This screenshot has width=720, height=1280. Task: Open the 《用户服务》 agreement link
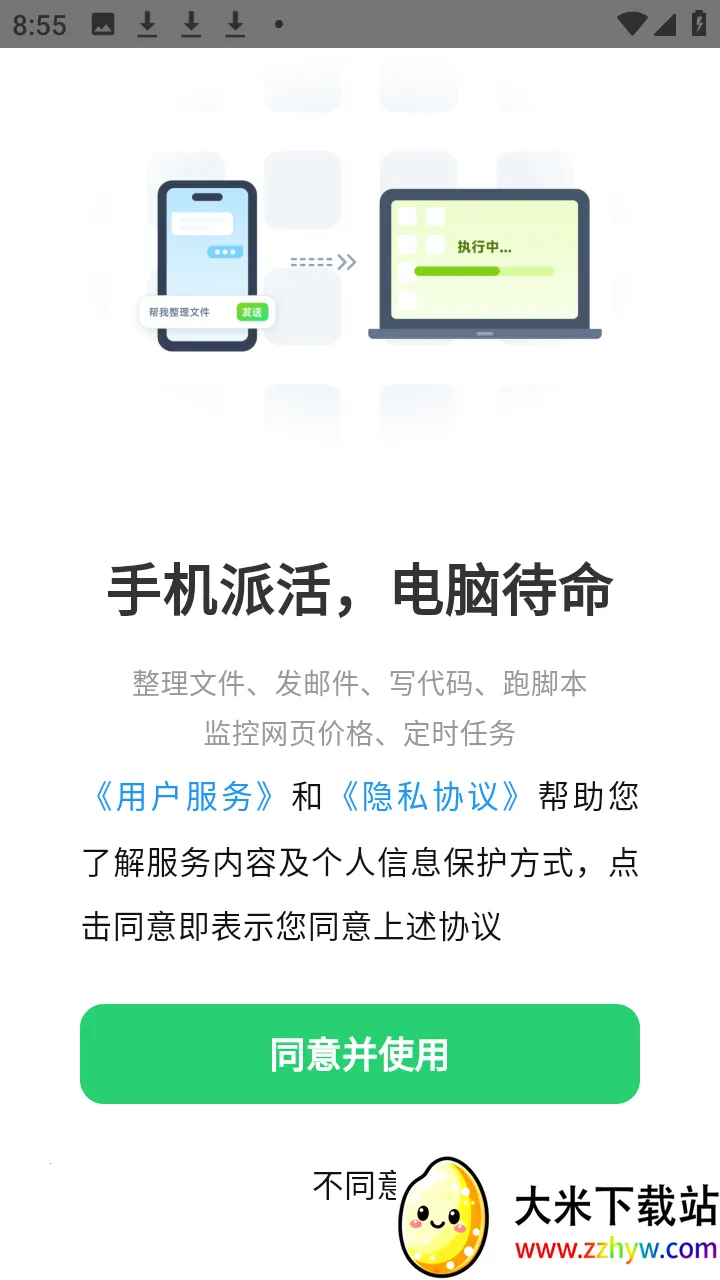(184, 797)
